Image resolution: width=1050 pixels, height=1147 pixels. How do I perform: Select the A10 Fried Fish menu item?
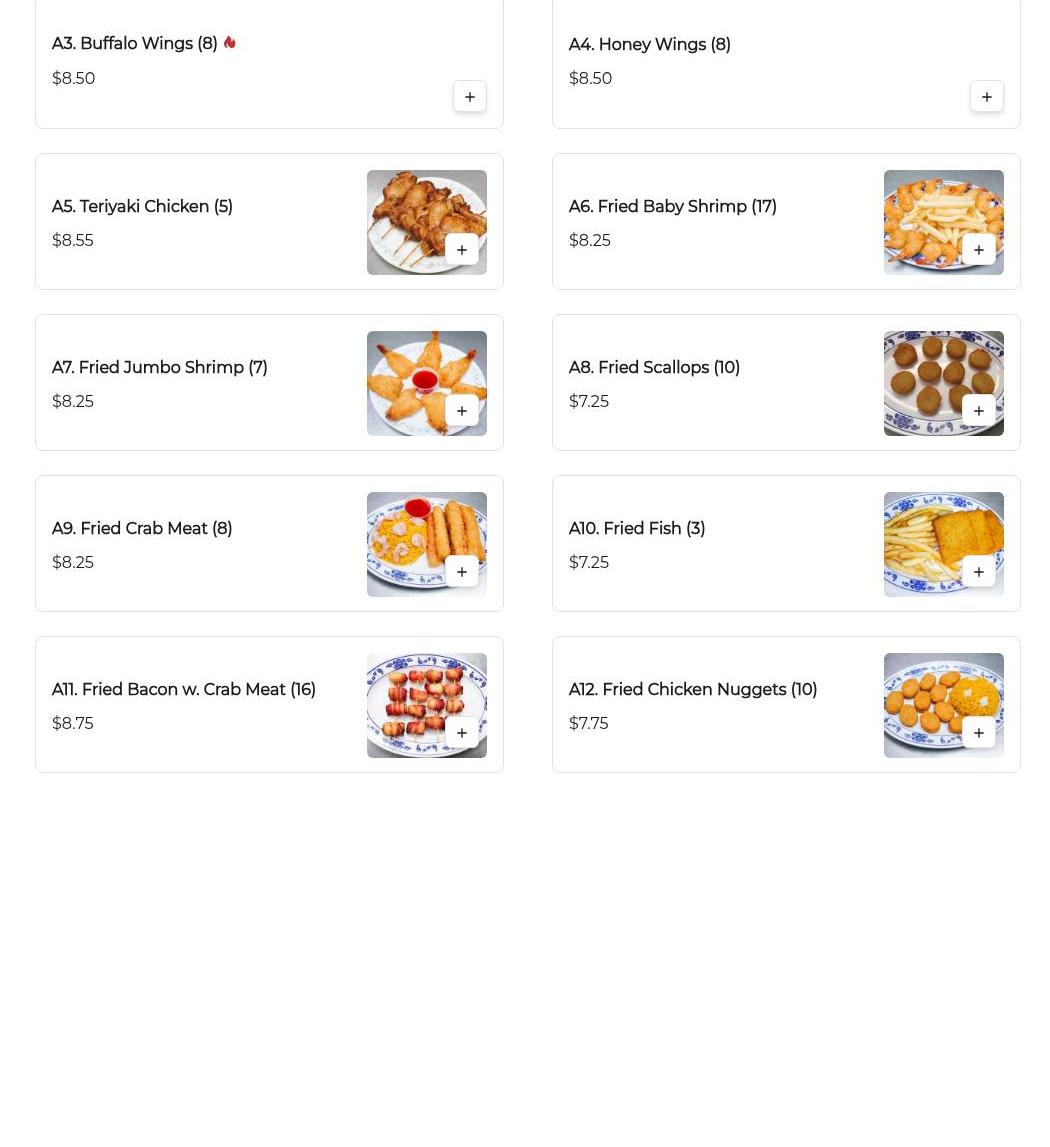click(636, 529)
